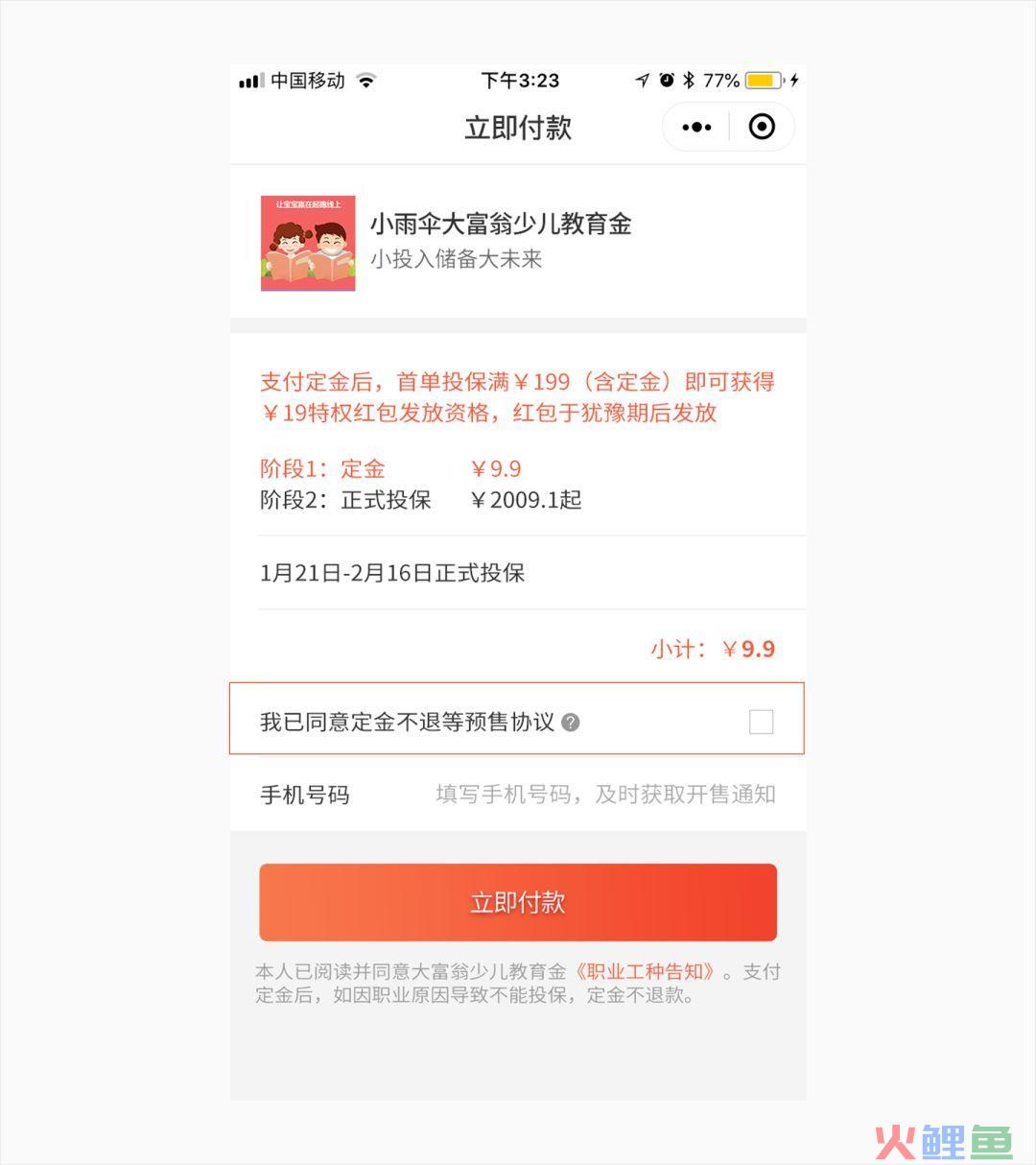Close the mini program via circle icon
The image size is (1036, 1165).
click(762, 127)
